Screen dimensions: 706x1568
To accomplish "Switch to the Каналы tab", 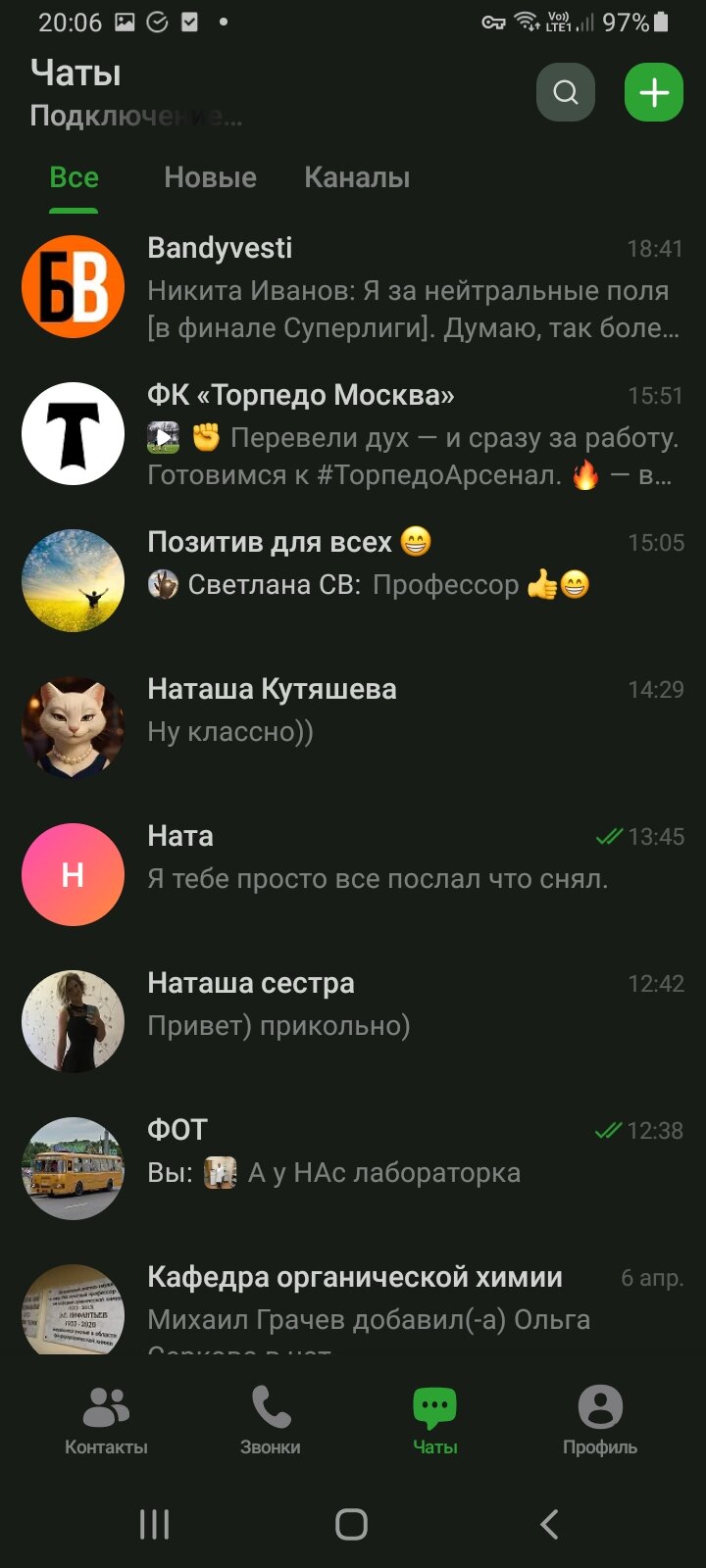I will (x=357, y=177).
